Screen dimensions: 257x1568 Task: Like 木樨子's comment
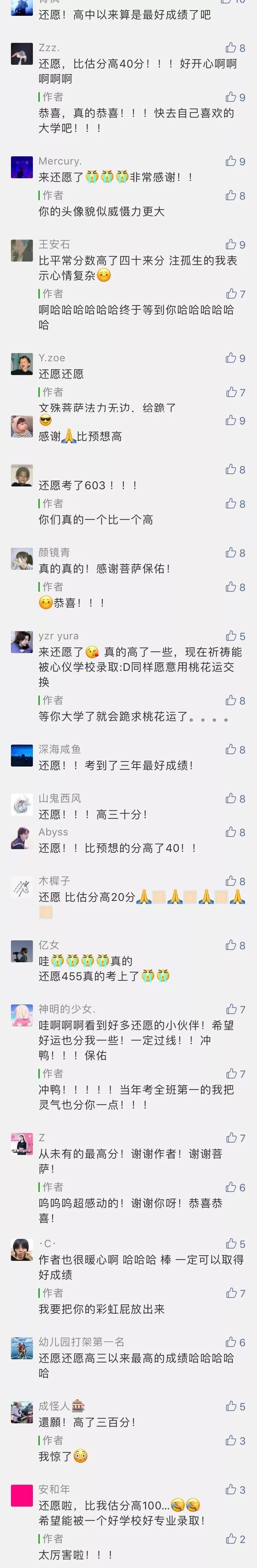pos(231,881)
